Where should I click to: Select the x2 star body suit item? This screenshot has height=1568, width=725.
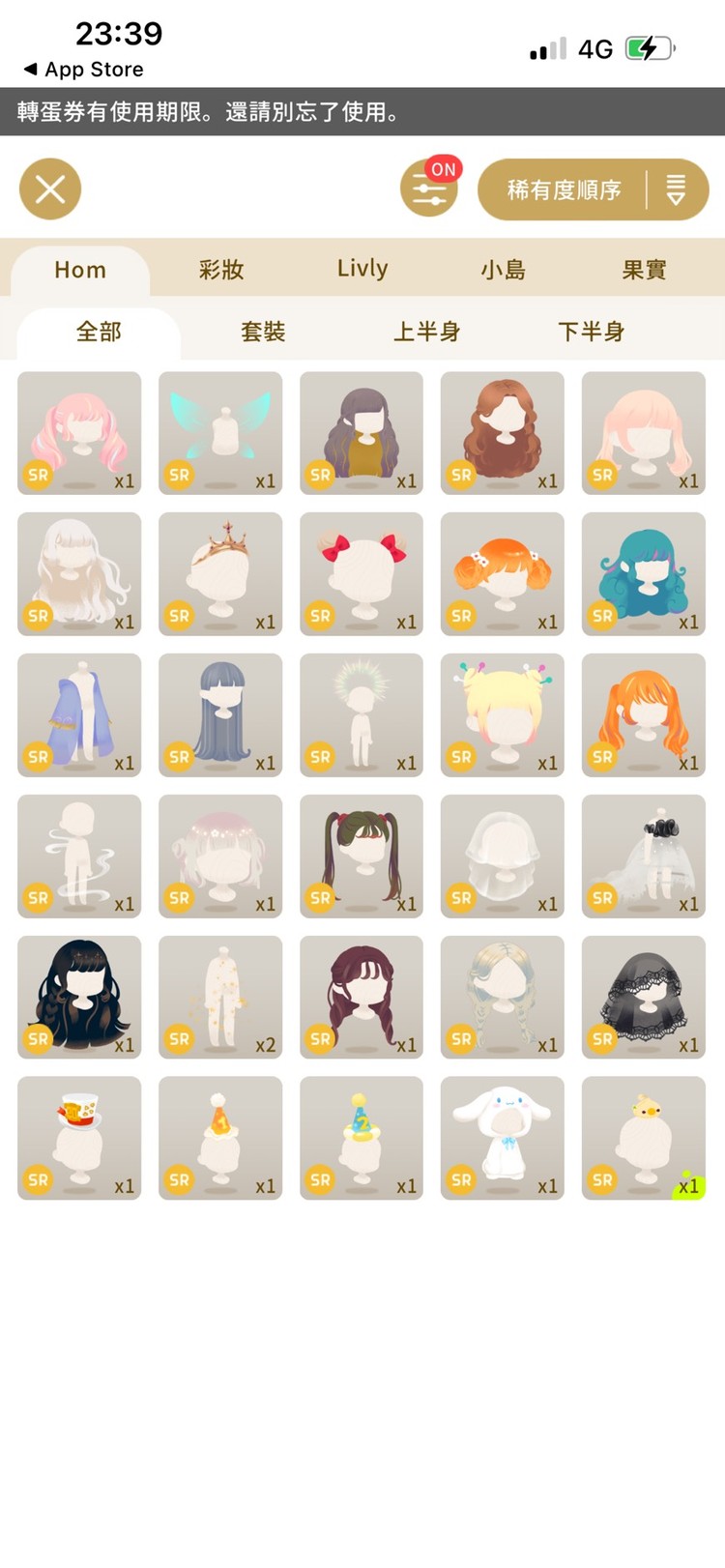[220, 998]
